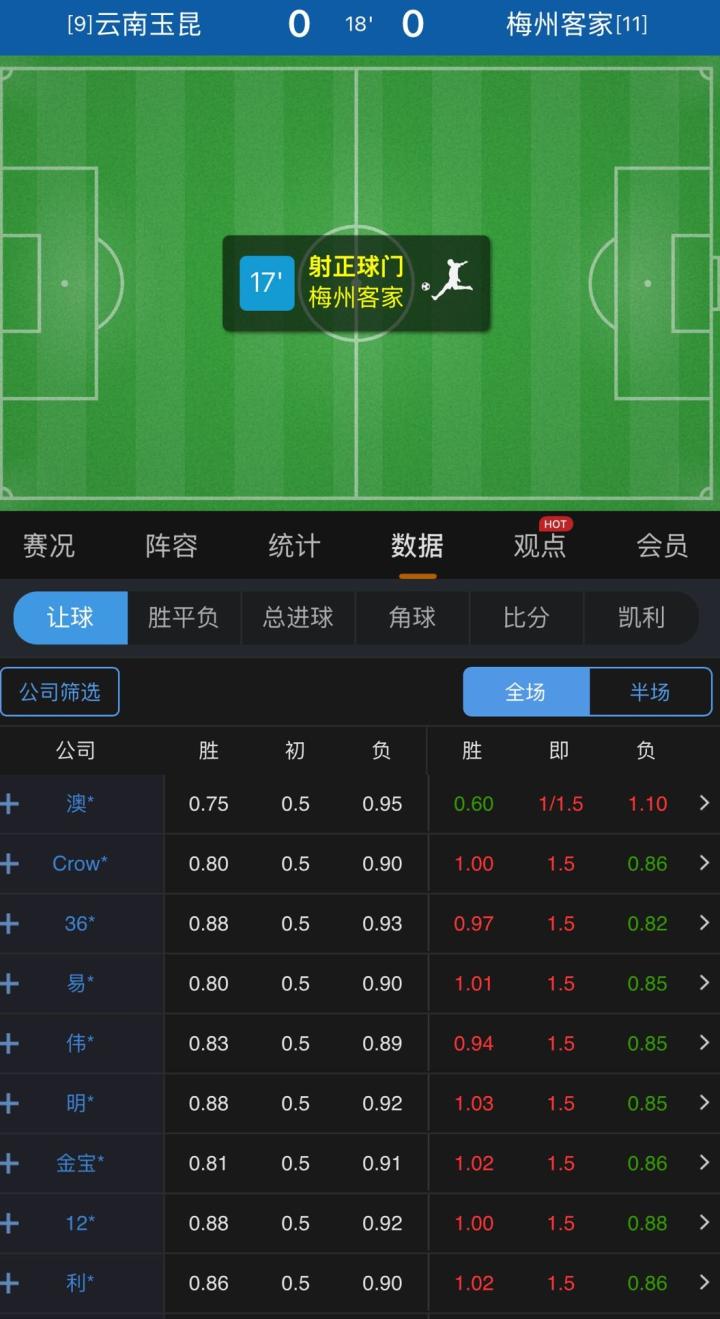Select the 总进球 segment
This screenshot has height=1319, width=720.
pos(298,618)
